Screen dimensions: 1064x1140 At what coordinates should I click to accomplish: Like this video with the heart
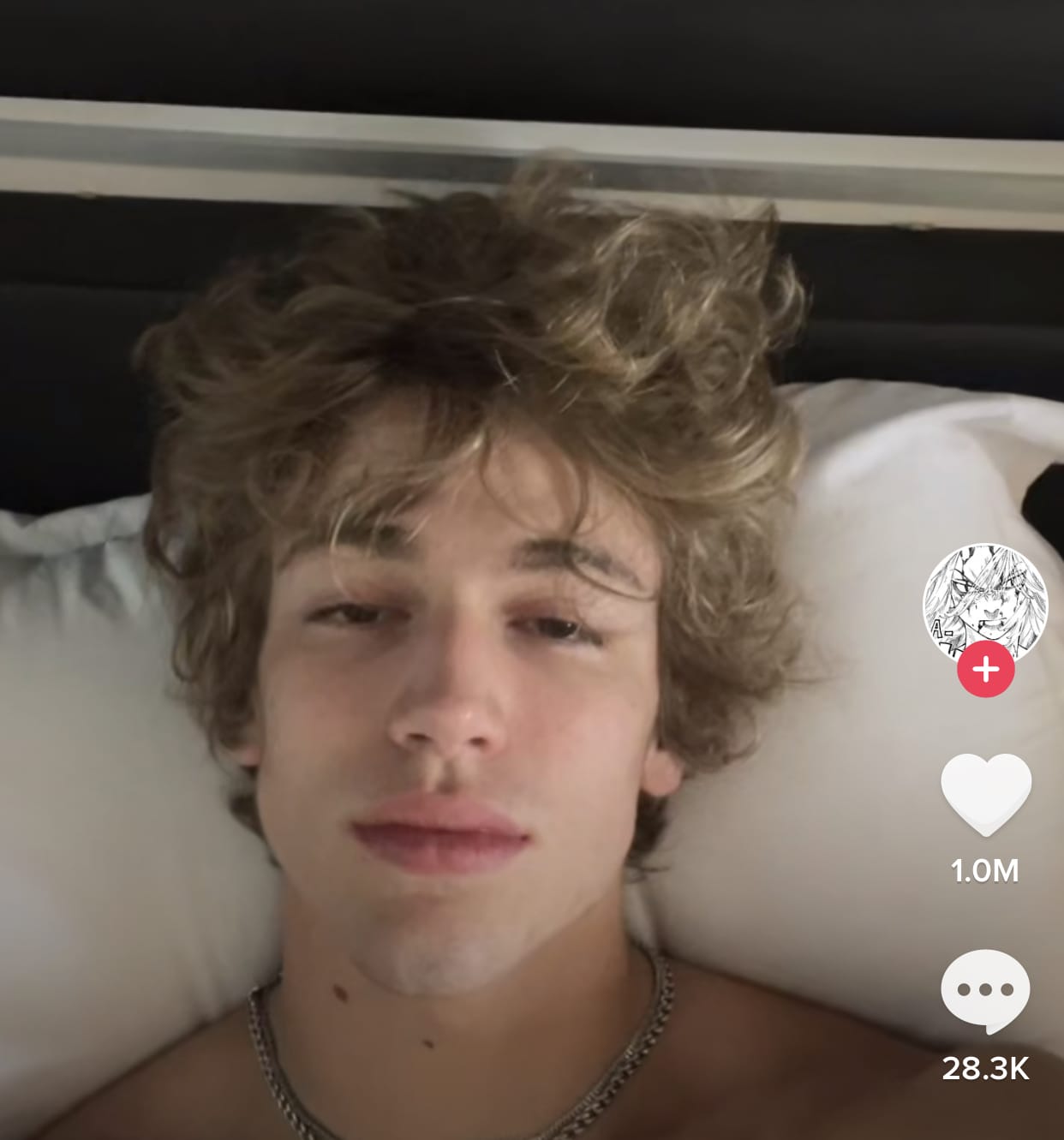[985, 794]
